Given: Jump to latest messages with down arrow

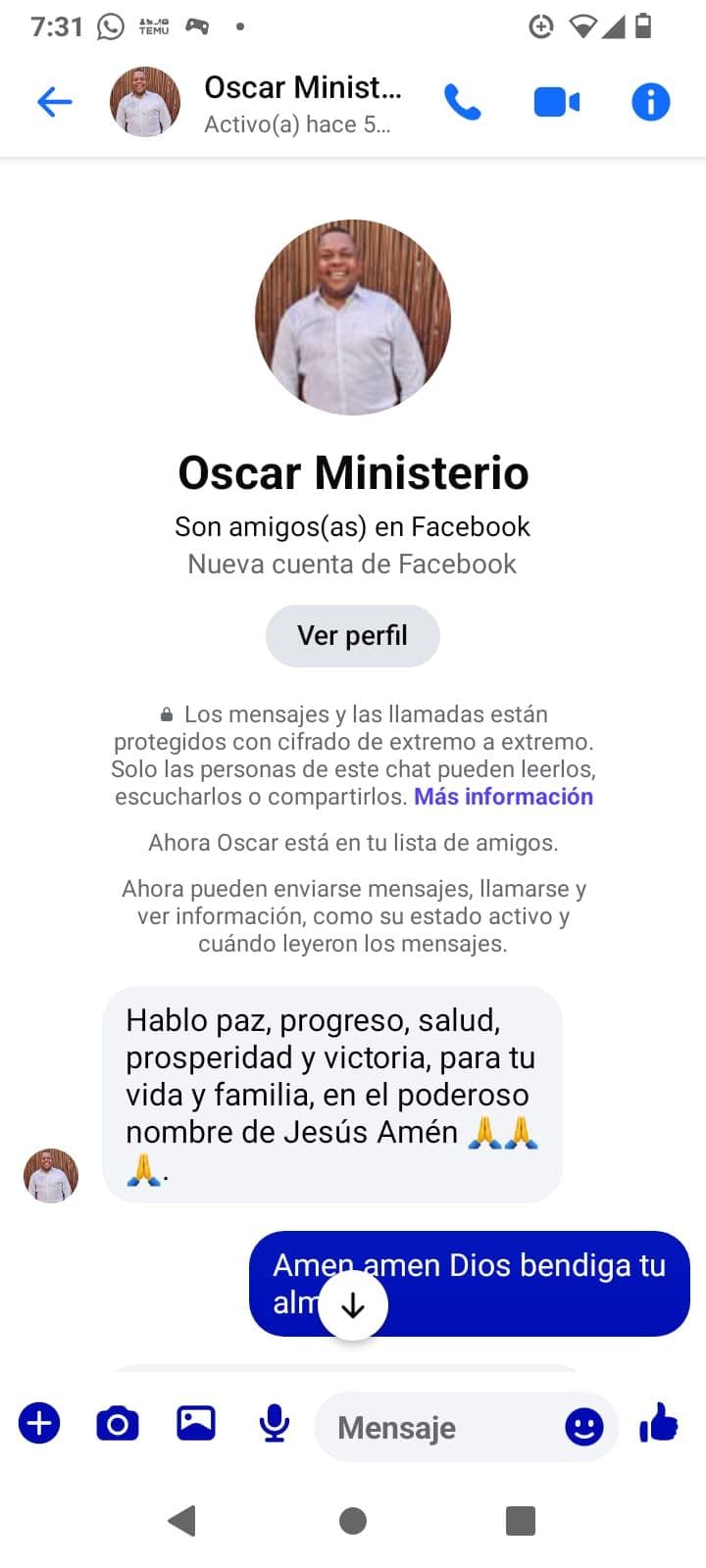Looking at the screenshot, I should 353,1305.
